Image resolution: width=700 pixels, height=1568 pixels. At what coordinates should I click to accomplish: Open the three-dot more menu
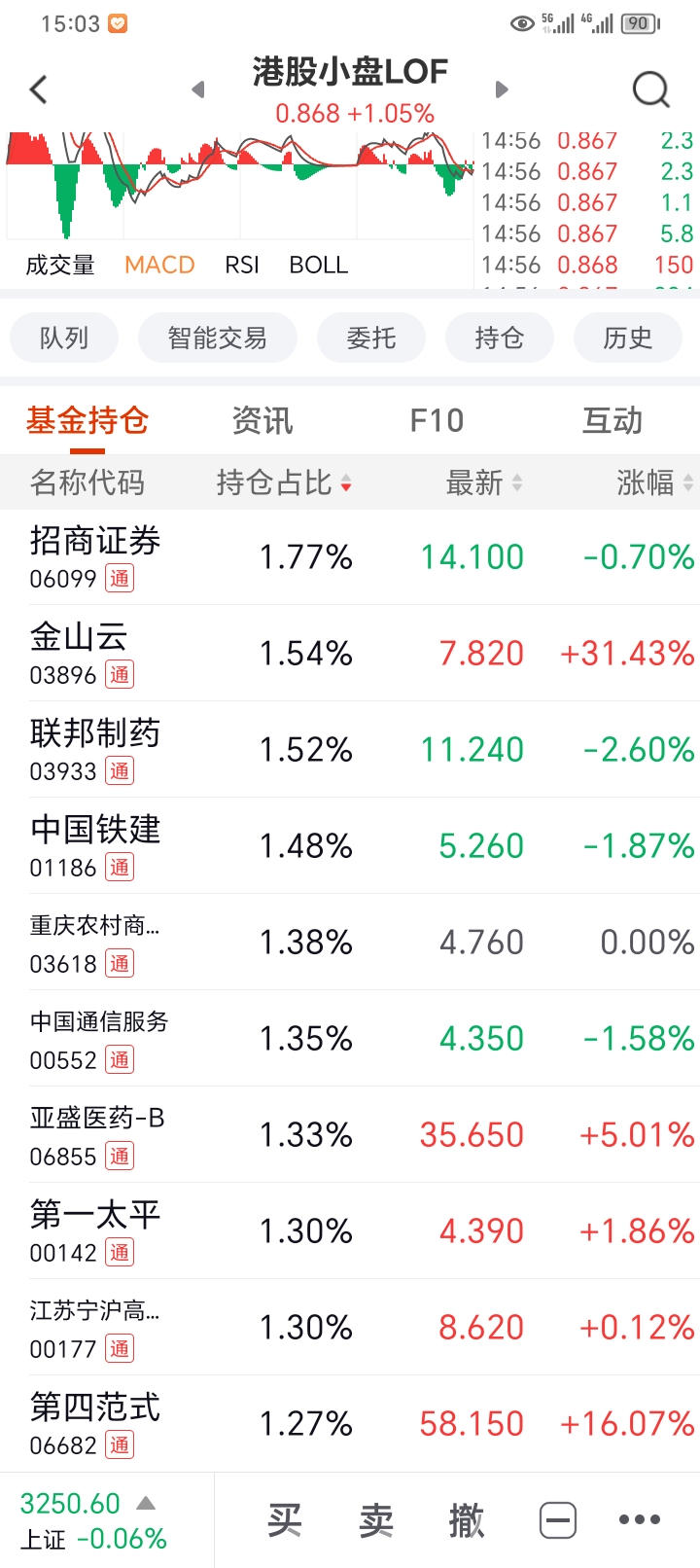tap(639, 1519)
